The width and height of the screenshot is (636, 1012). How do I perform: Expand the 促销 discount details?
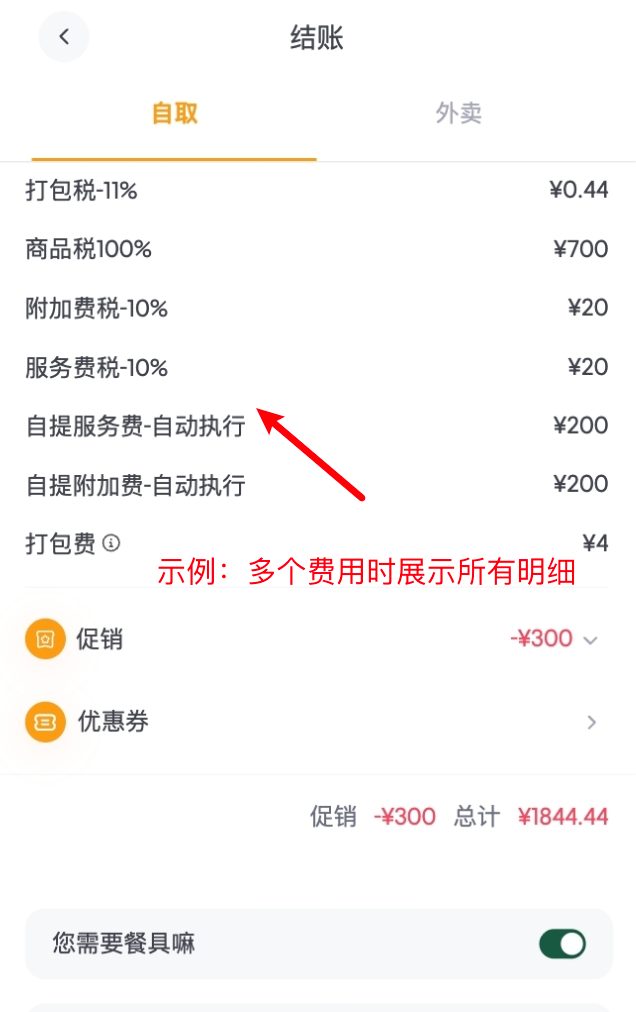590,640
